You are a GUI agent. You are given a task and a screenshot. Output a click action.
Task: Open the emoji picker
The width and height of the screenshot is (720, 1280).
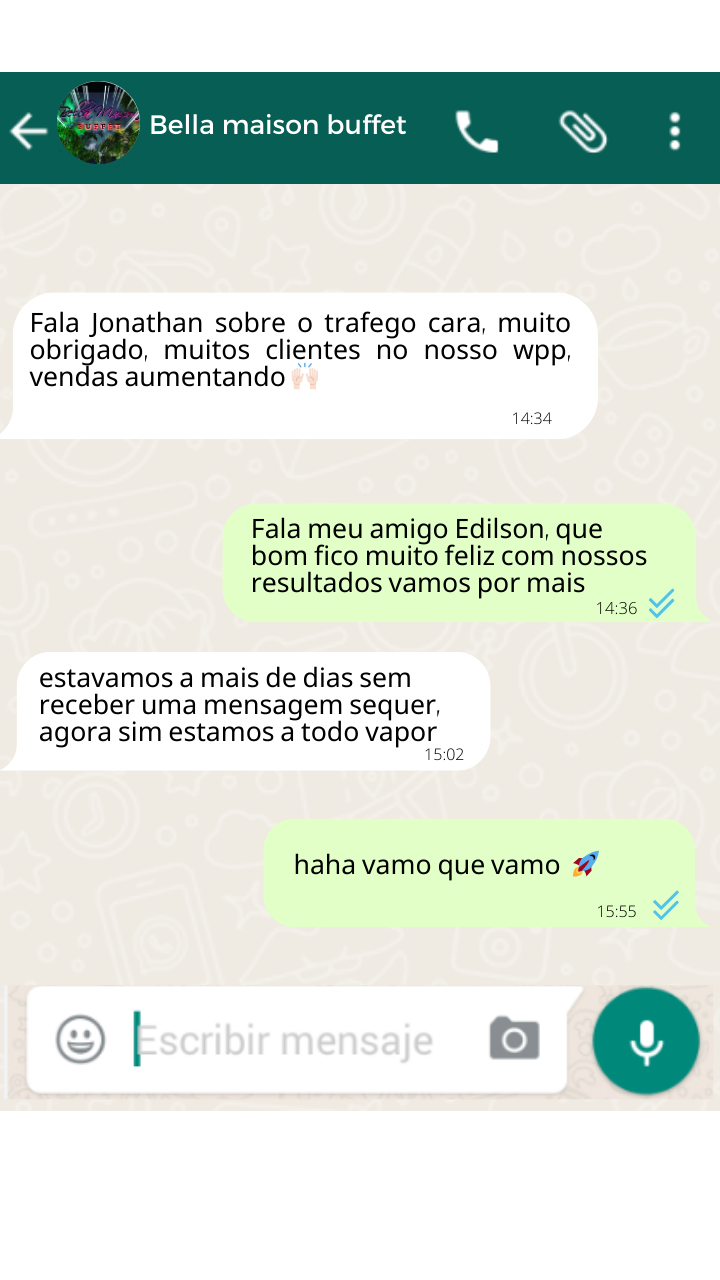click(80, 1040)
